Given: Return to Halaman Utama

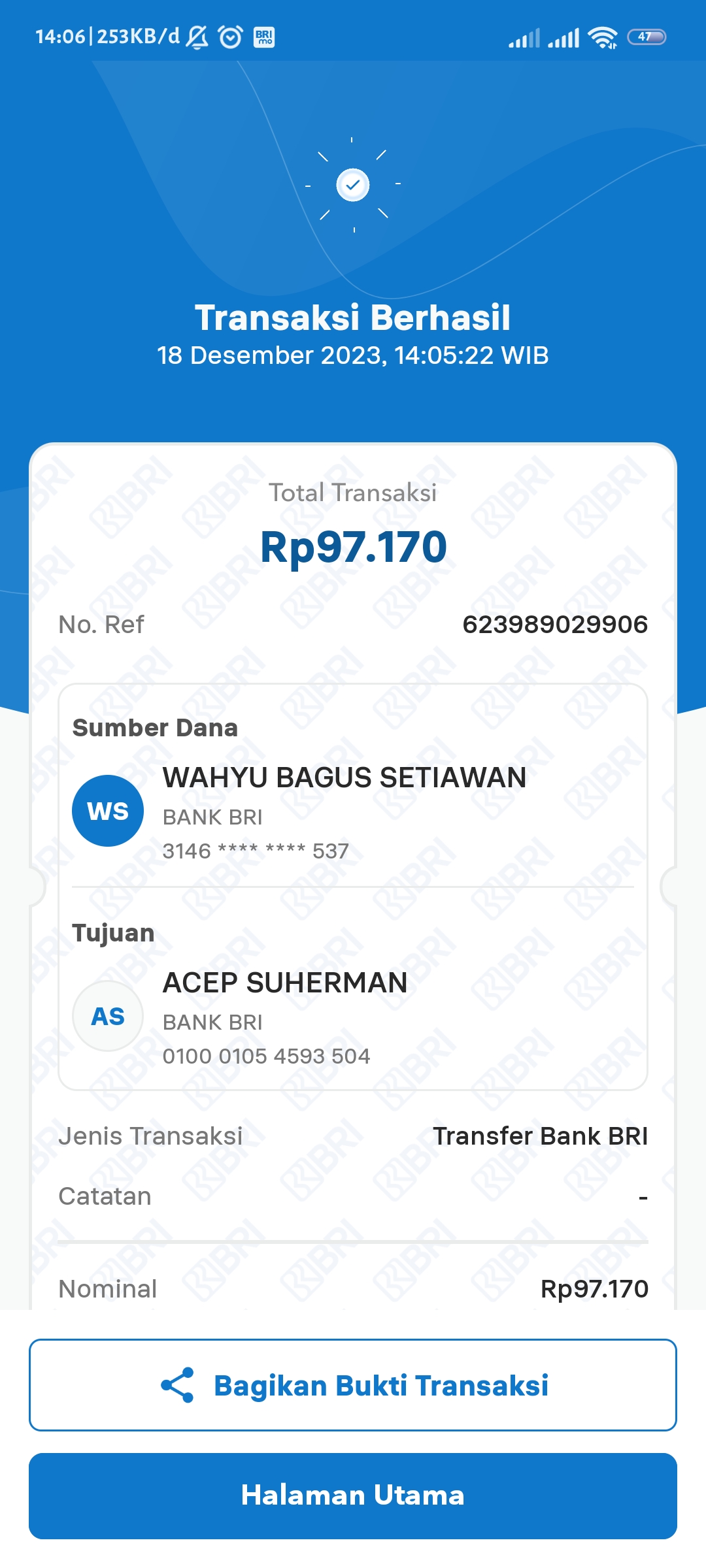Looking at the screenshot, I should [353, 1495].
